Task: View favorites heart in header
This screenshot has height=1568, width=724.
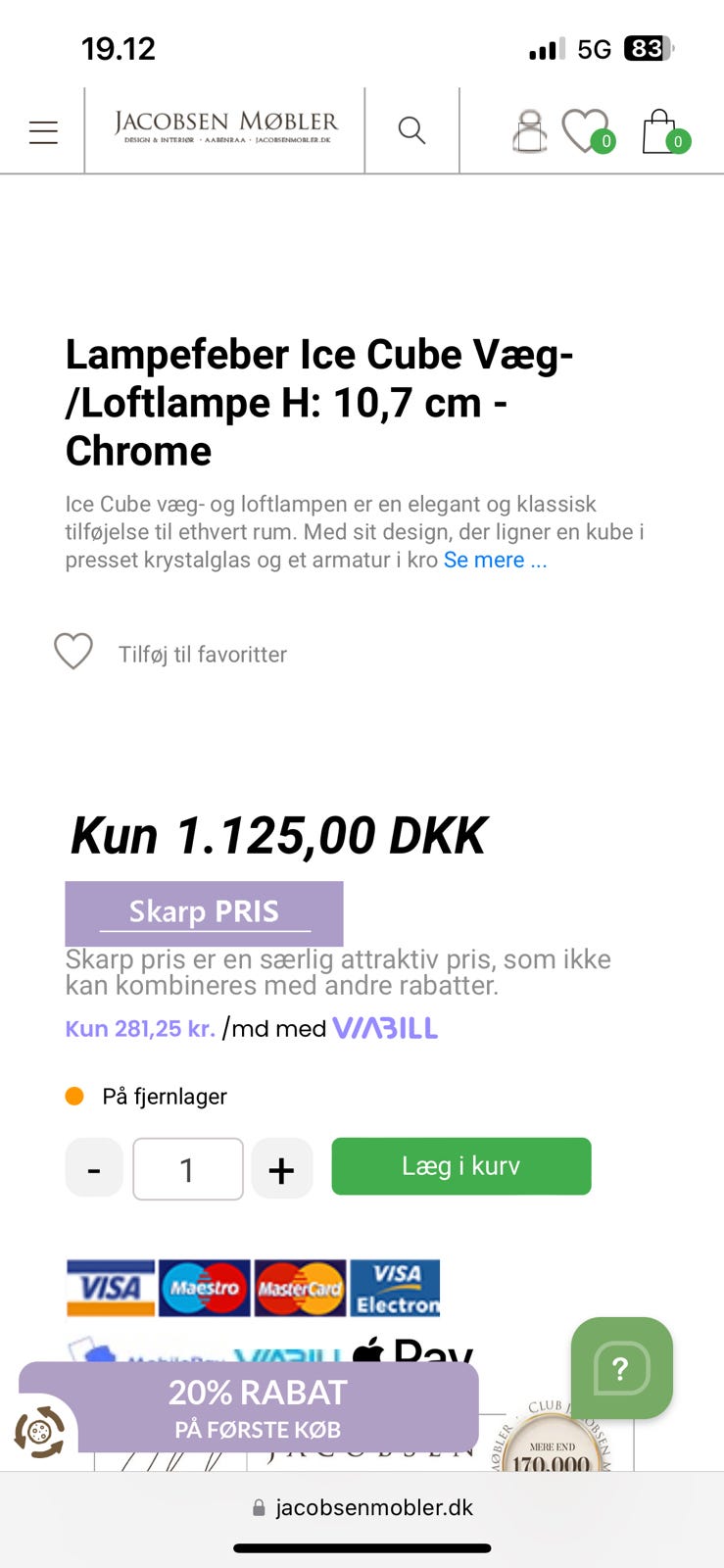Action: click(x=587, y=131)
